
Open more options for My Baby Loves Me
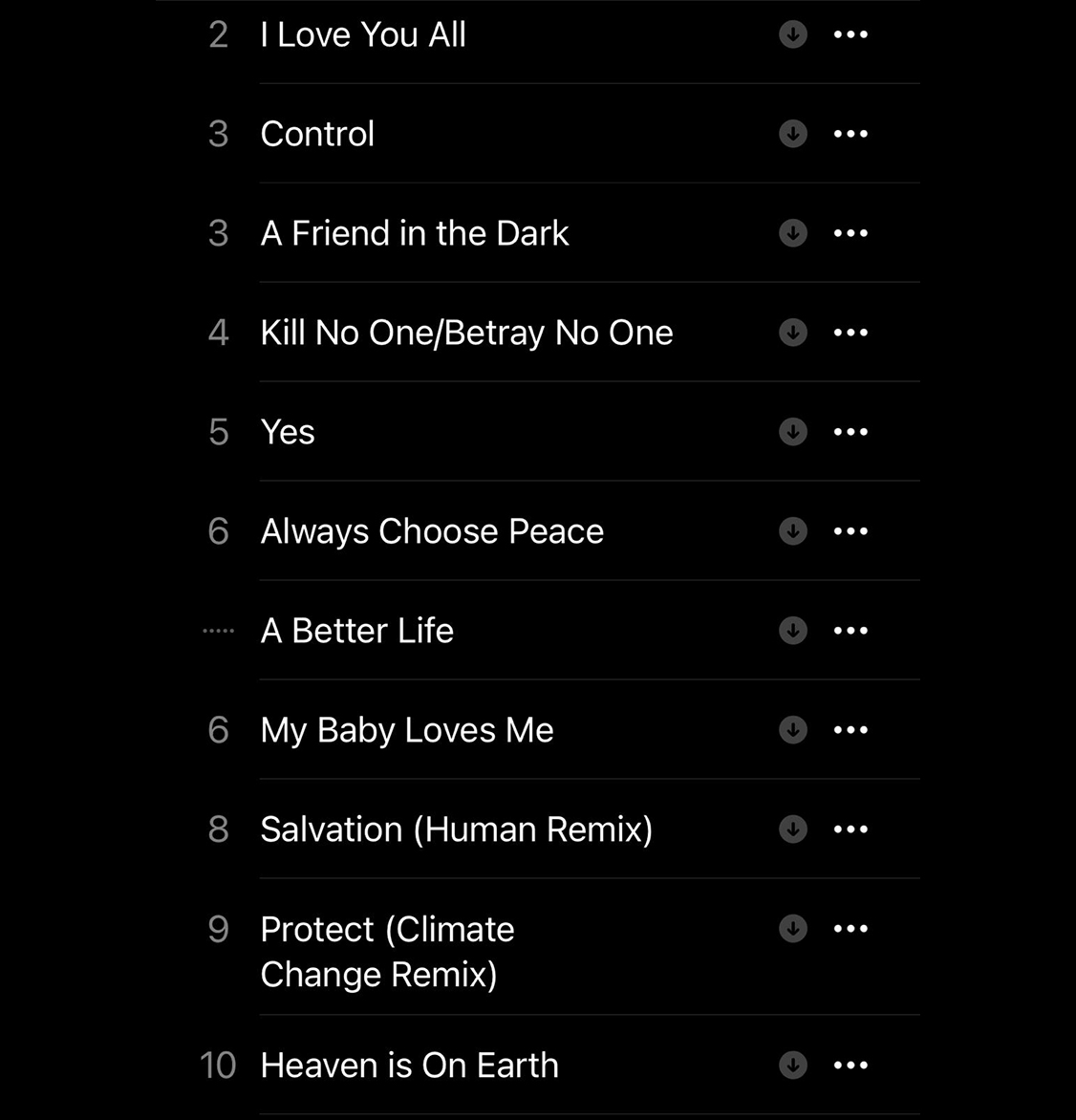(x=850, y=730)
